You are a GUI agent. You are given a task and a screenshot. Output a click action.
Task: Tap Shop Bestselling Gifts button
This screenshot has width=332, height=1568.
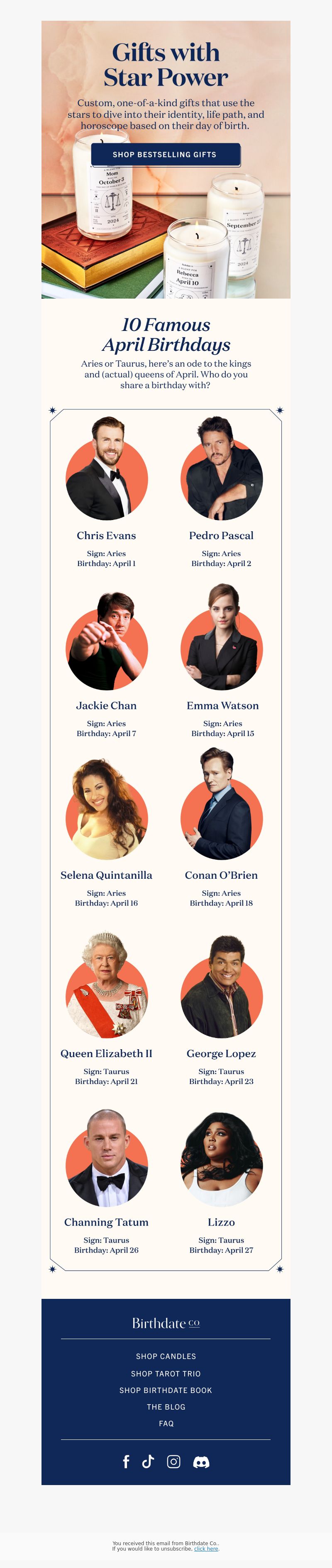(165, 155)
